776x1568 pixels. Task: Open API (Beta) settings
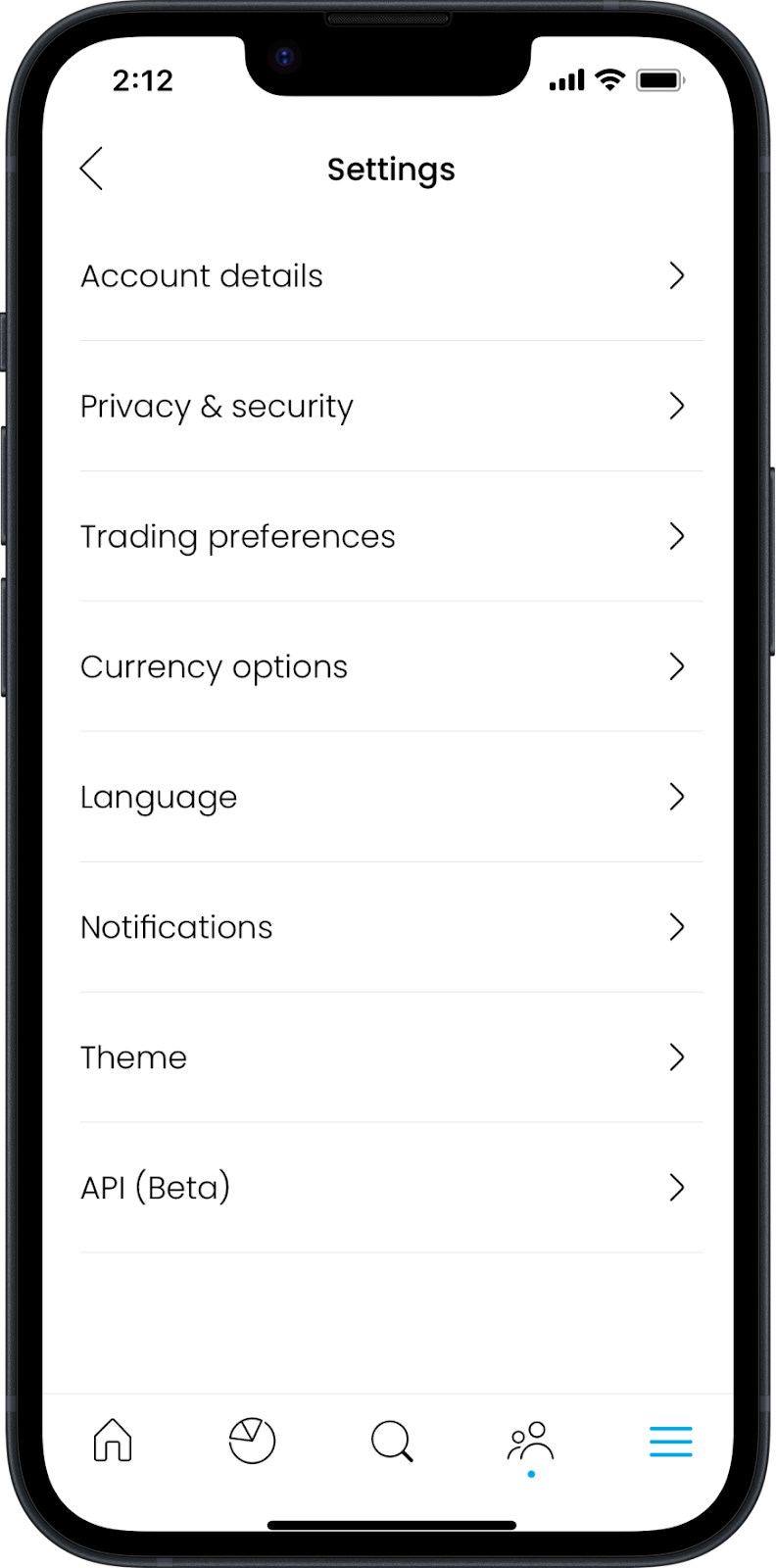pyautogui.click(x=390, y=1189)
